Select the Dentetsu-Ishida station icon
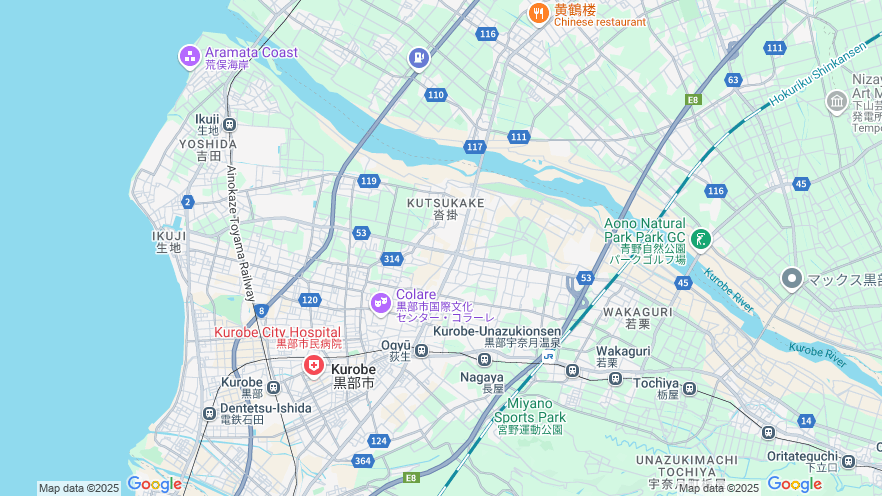The height and width of the screenshot is (496, 882). 209,413
